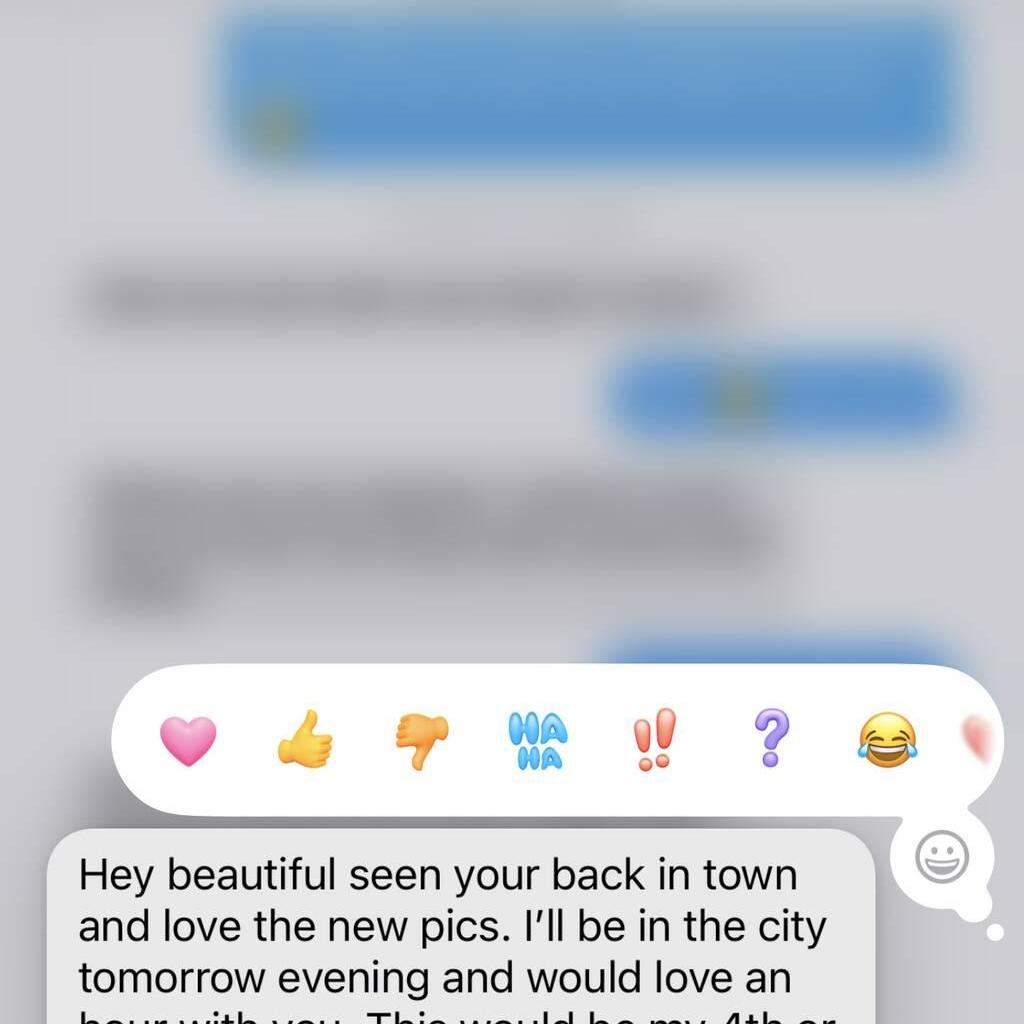
Task: React with the purple question mark
Action: tap(771, 739)
